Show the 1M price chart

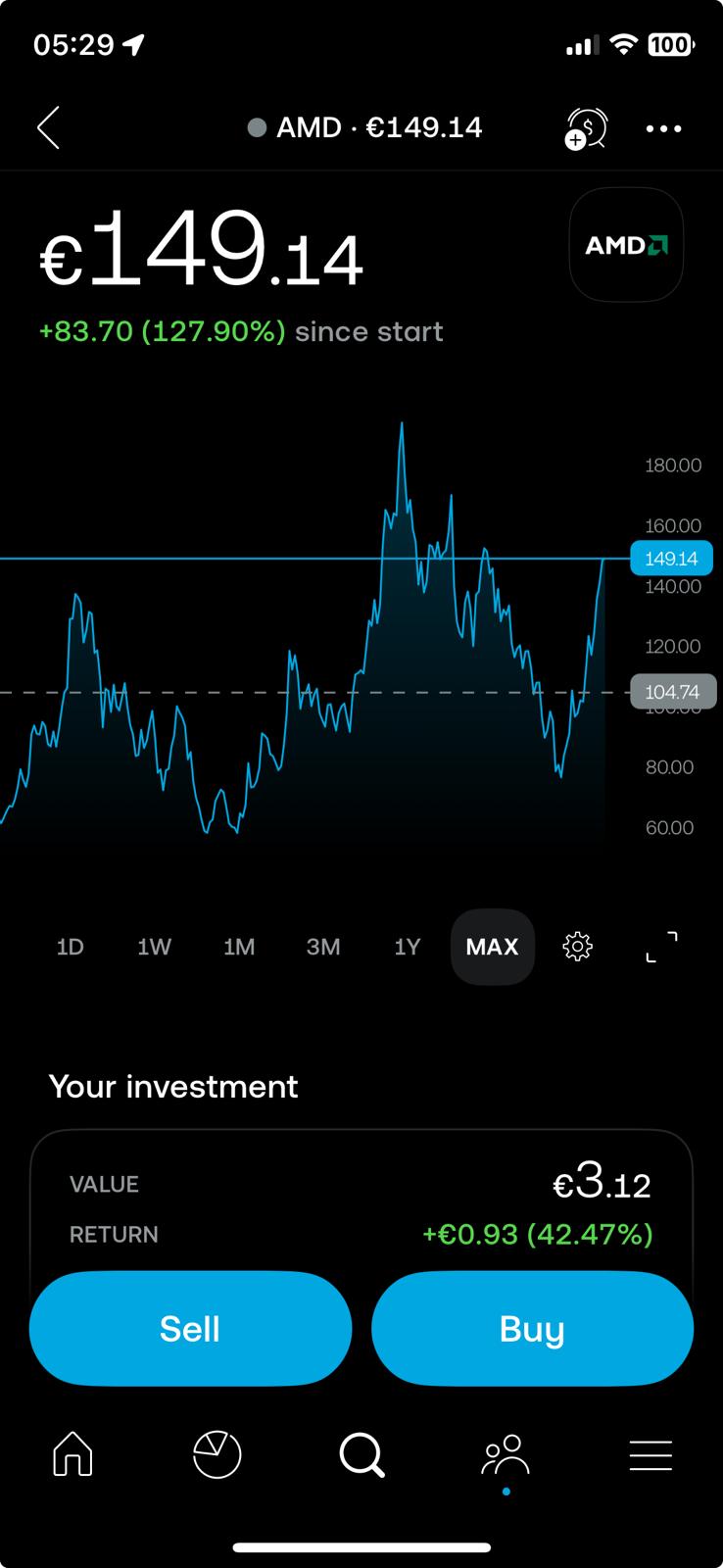tap(239, 947)
